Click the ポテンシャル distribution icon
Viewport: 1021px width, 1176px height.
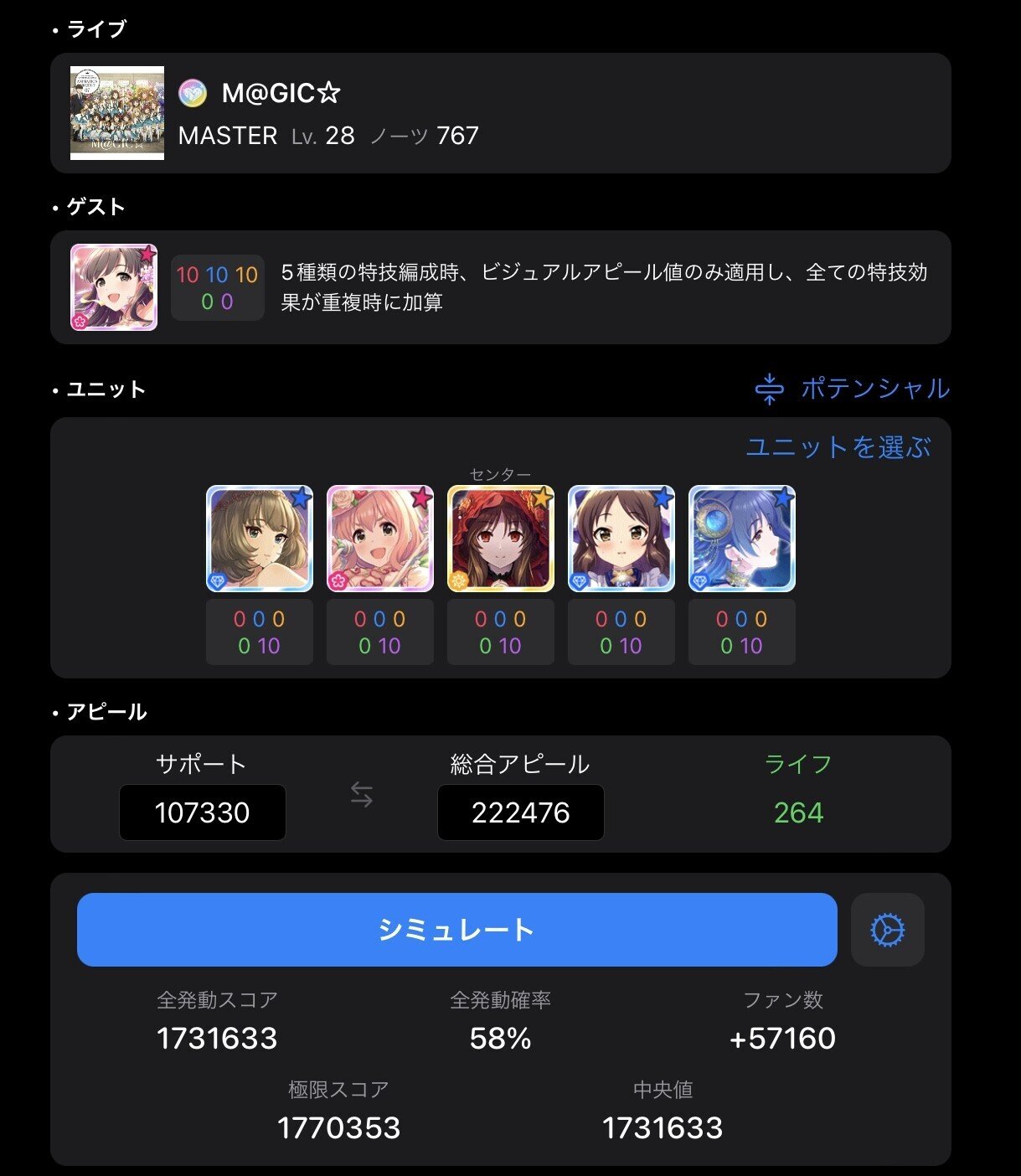tap(770, 389)
